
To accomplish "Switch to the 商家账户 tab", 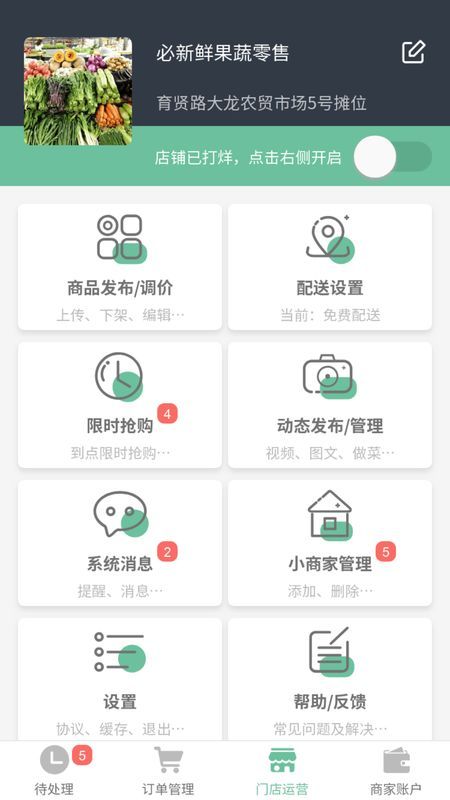I will click(x=395, y=770).
